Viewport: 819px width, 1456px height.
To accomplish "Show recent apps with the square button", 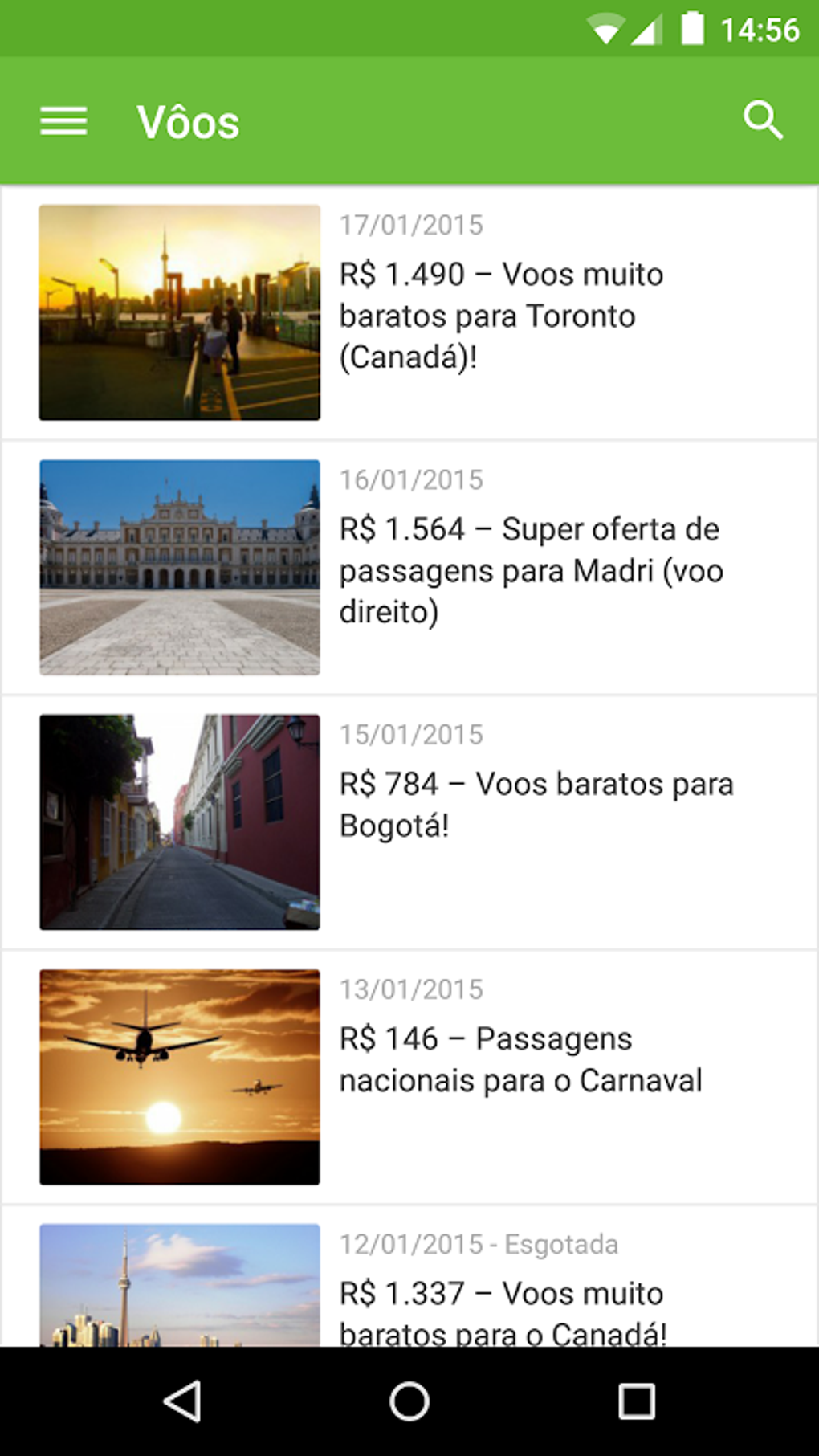I will 636,1401.
